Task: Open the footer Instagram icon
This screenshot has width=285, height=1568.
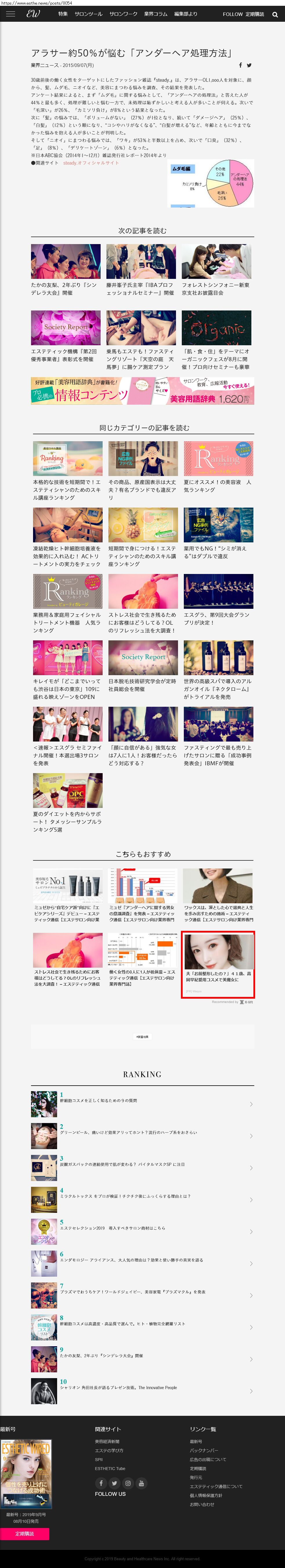Action: point(128,1483)
